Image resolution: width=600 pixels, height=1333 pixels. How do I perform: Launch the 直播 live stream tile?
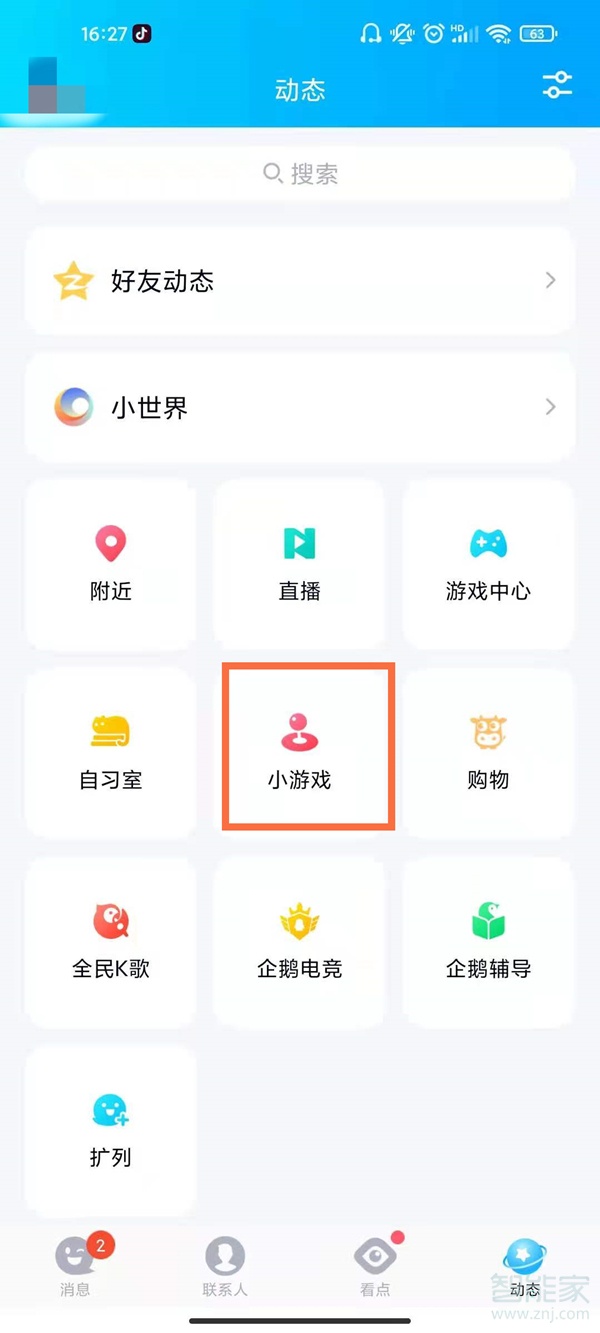299,565
